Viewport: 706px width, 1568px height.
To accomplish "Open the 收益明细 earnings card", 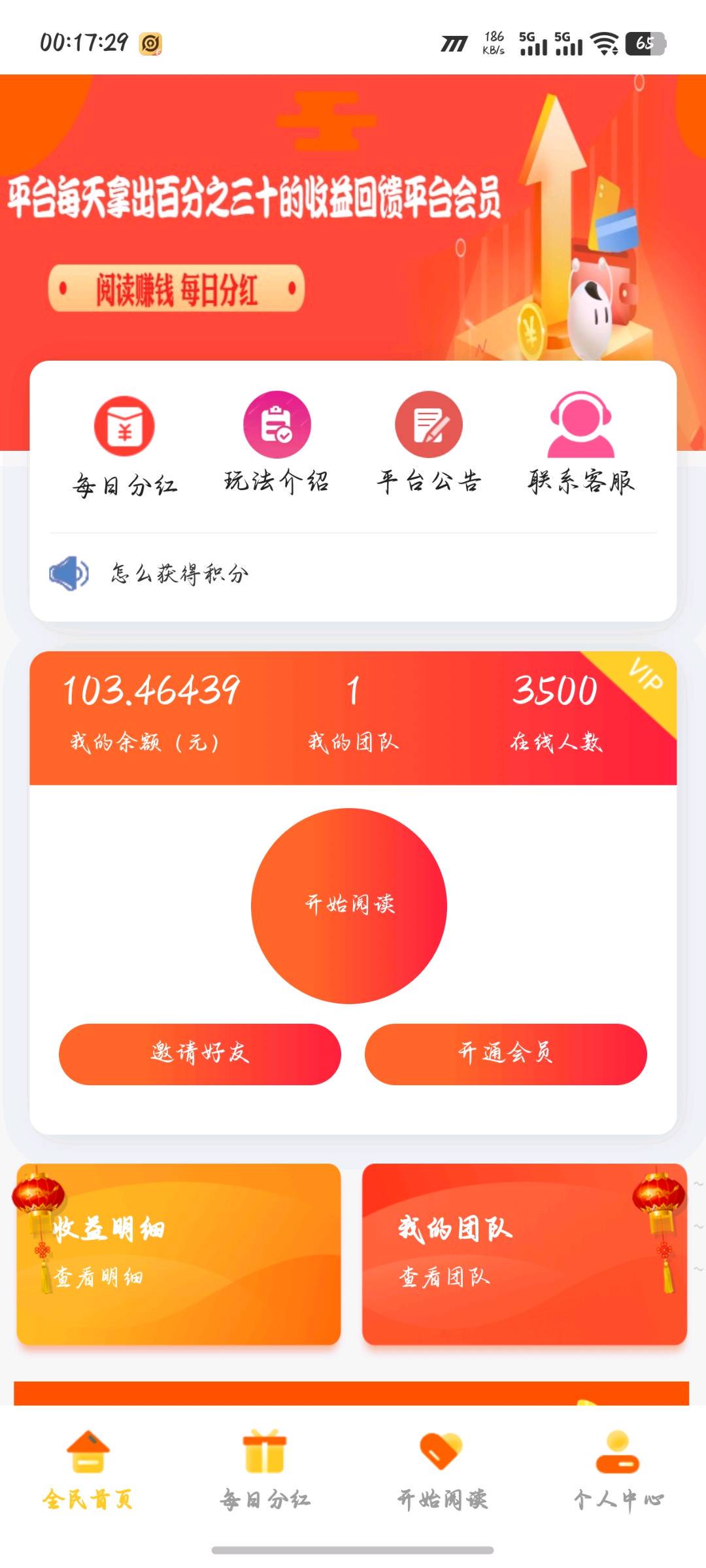I will pyautogui.click(x=178, y=1253).
